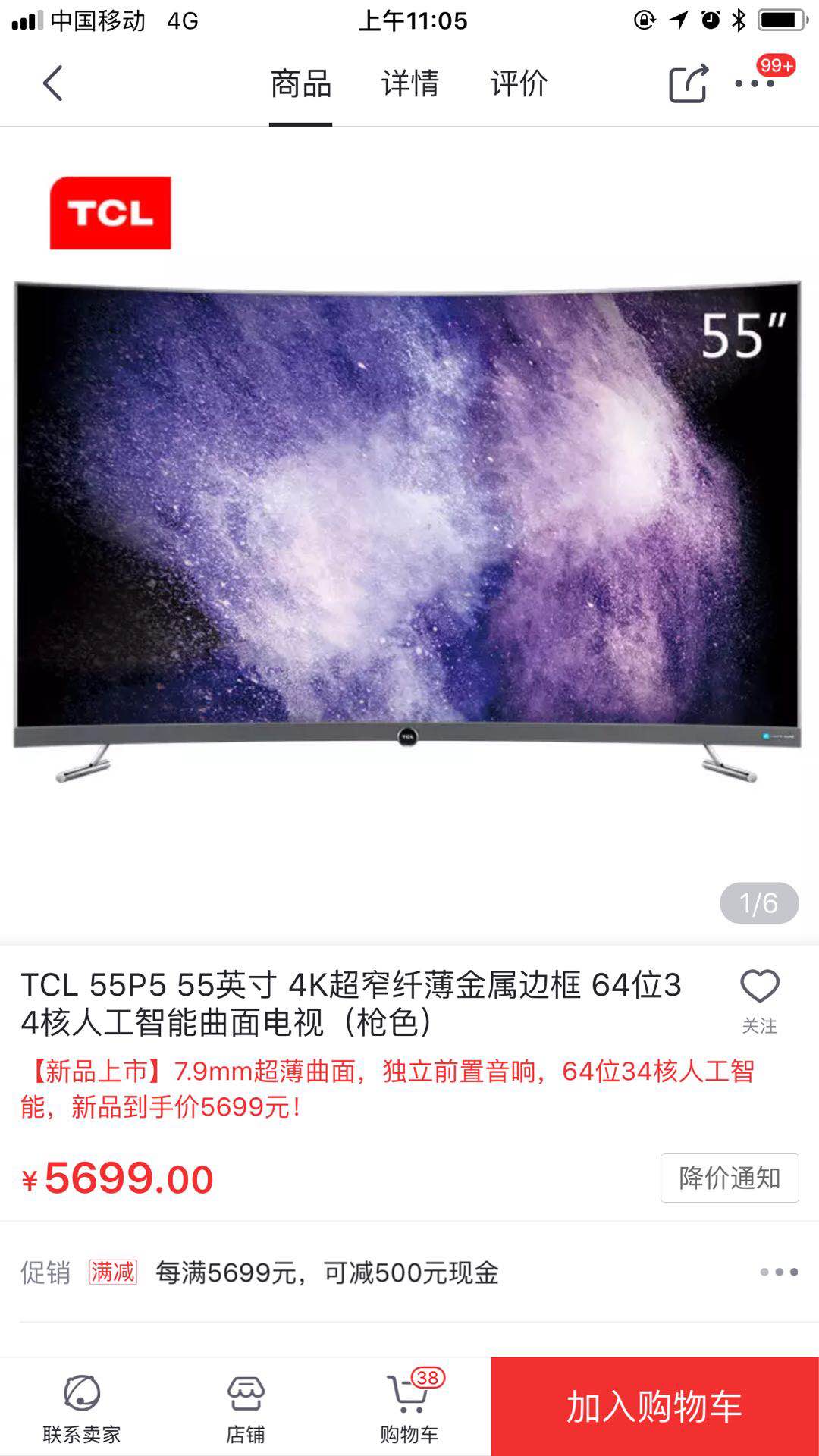
Task: Go back using the arrow
Action: coord(52,83)
